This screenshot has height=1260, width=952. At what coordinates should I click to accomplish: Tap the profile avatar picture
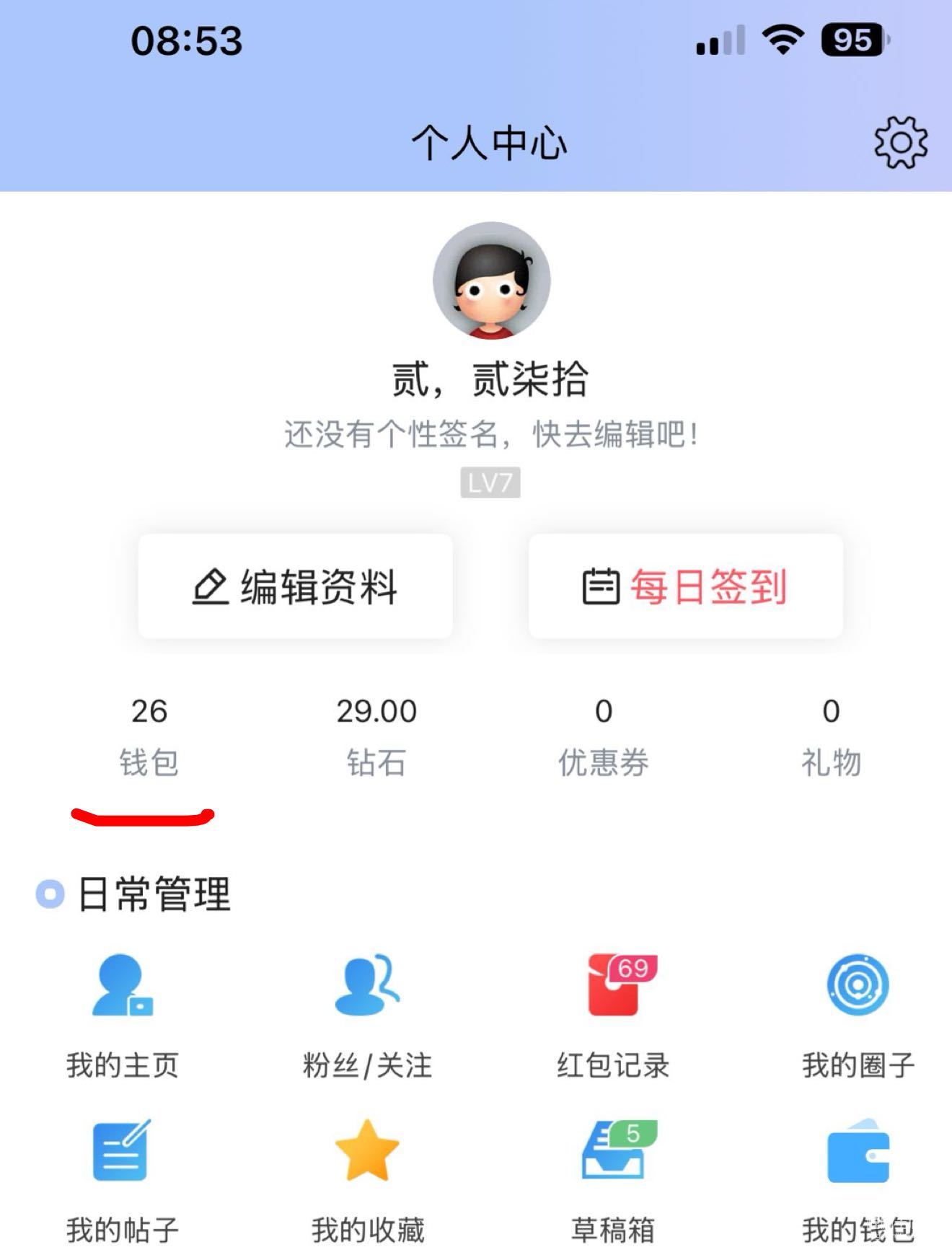click(x=491, y=281)
